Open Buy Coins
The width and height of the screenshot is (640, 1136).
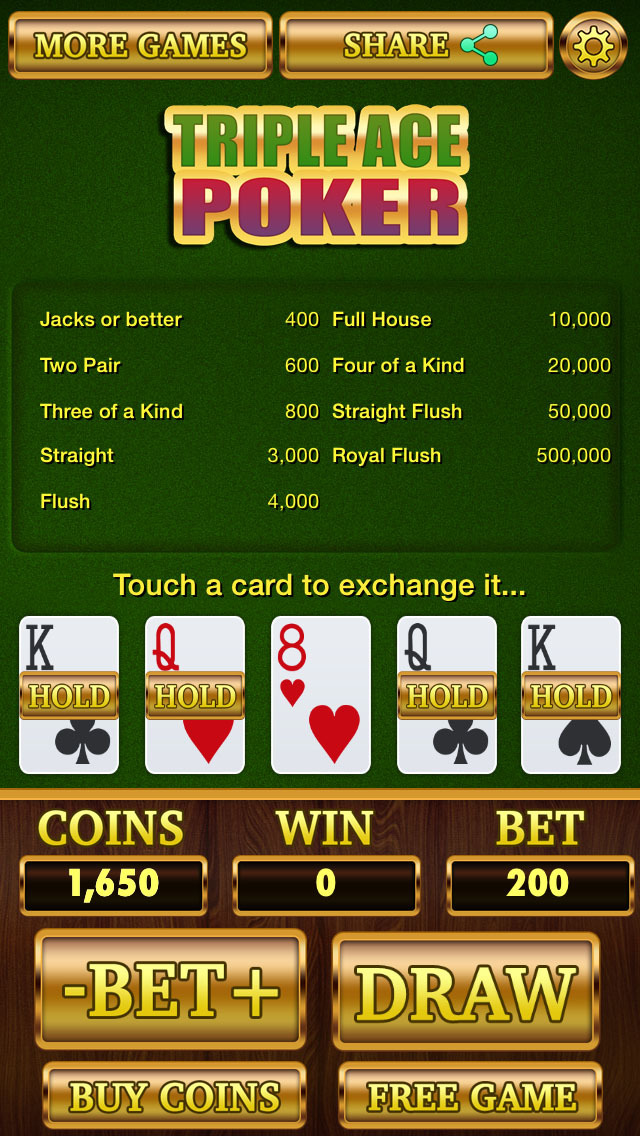point(174,1097)
